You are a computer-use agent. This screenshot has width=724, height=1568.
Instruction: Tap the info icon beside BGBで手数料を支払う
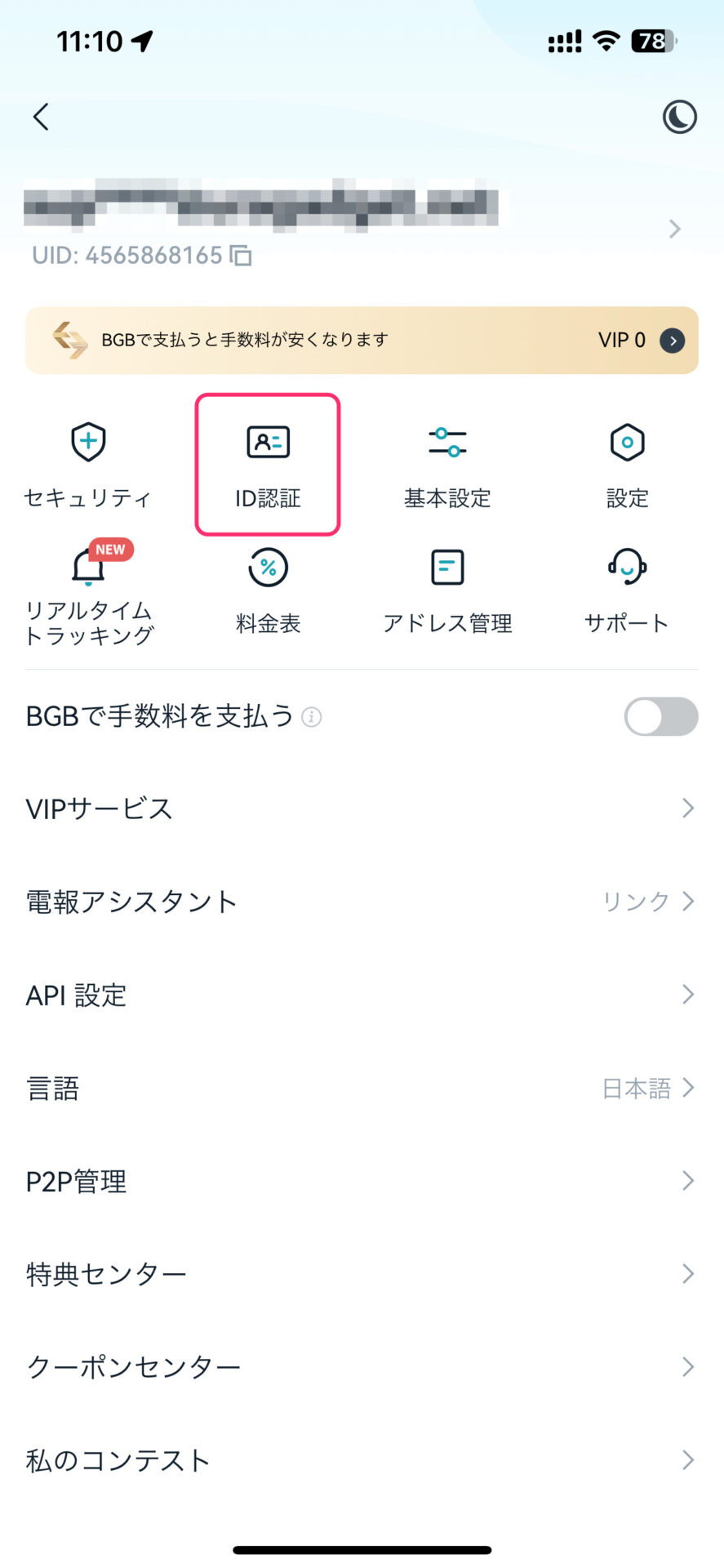tap(312, 717)
